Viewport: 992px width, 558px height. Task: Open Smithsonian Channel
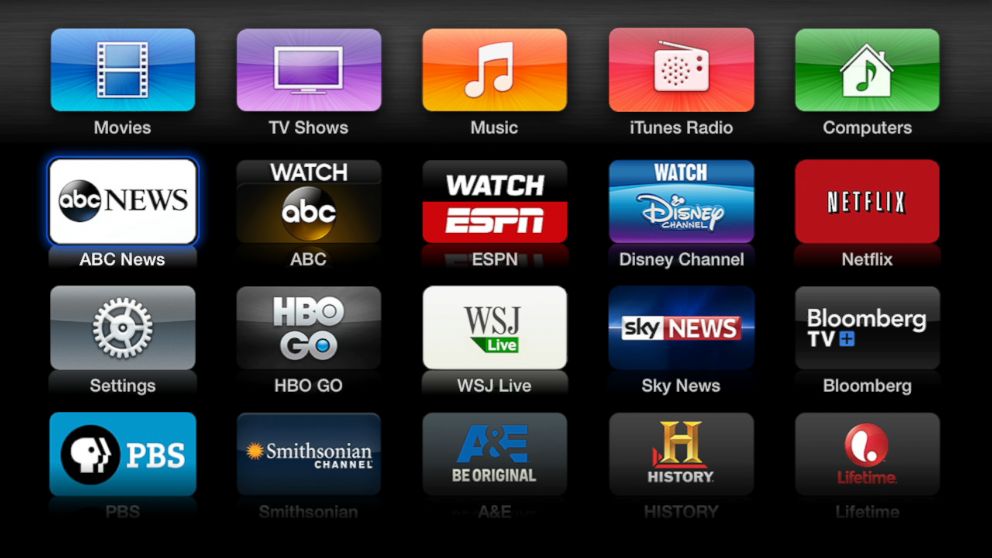pos(308,454)
